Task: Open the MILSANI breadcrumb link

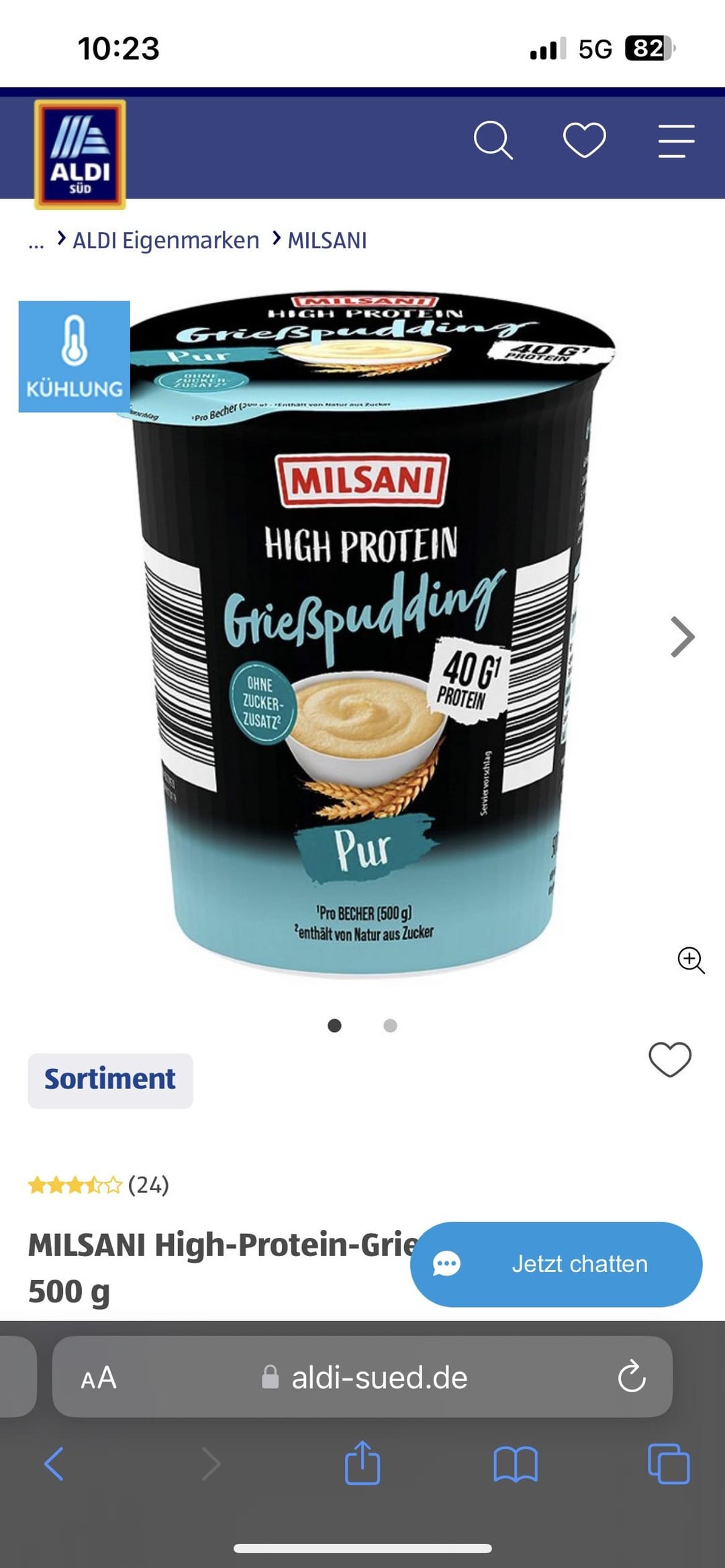Action: point(327,240)
